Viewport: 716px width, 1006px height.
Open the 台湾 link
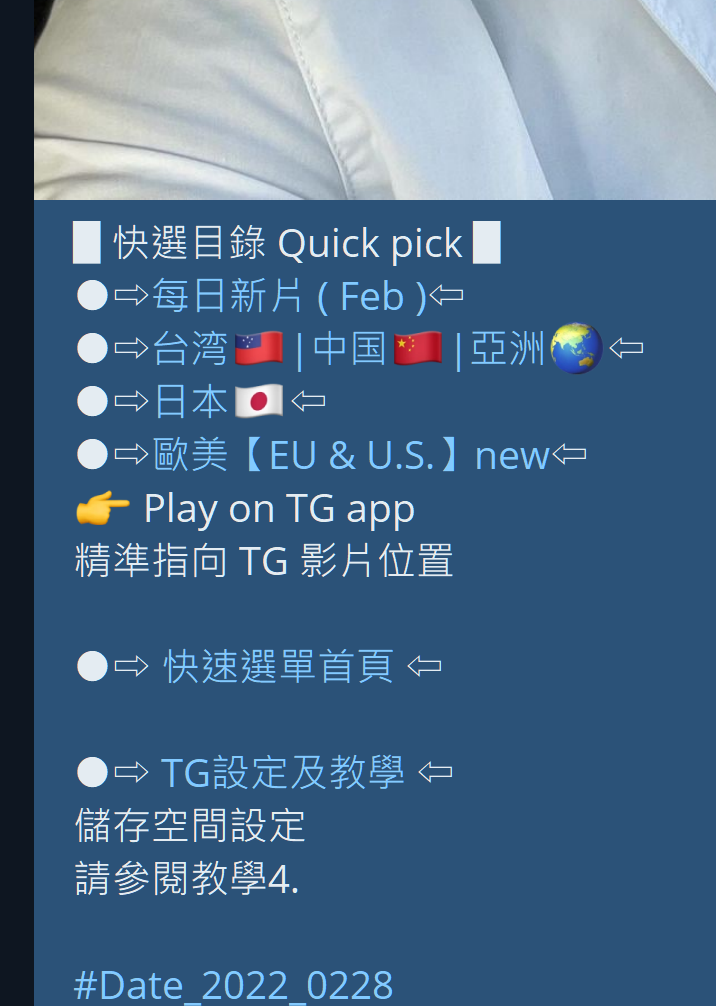click(x=190, y=349)
